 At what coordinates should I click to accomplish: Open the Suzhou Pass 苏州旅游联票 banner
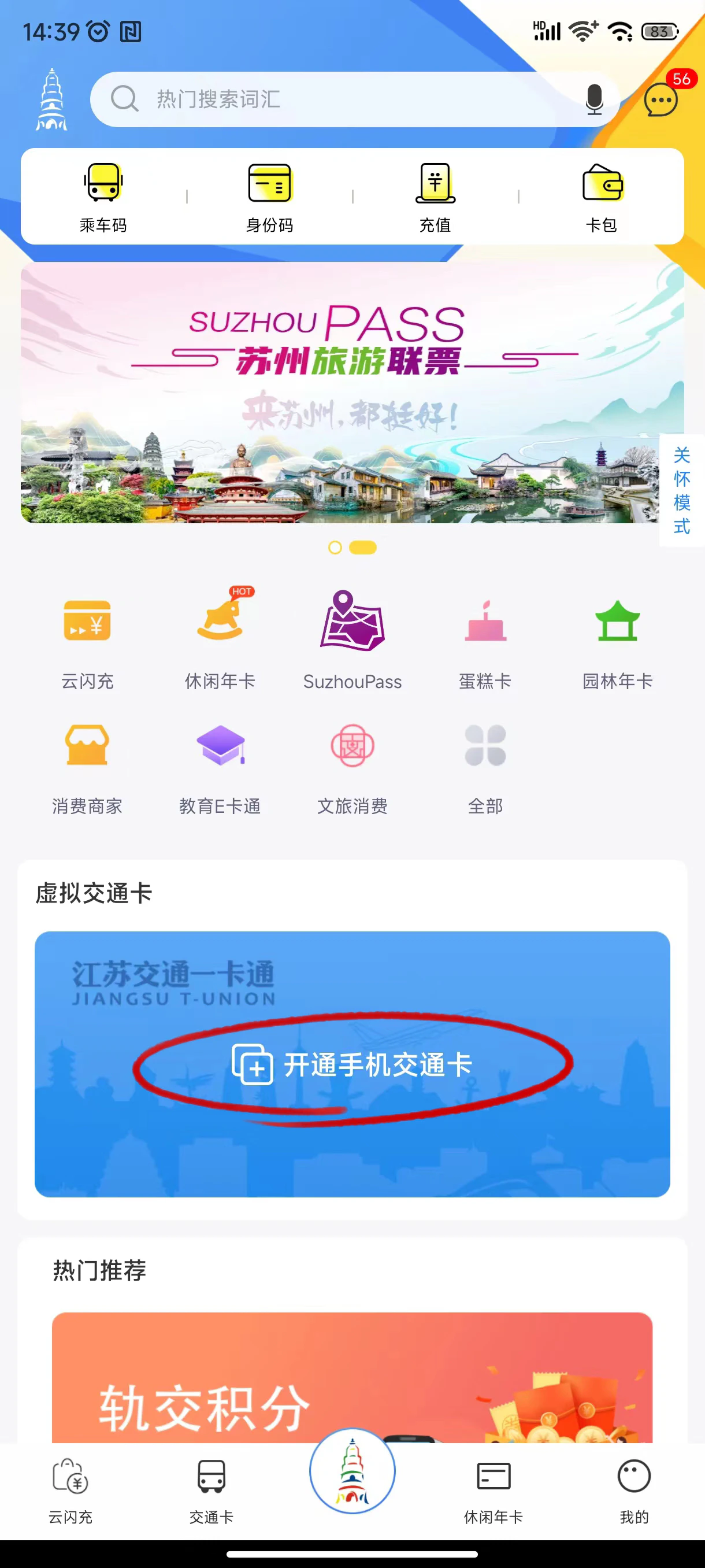tap(340, 393)
